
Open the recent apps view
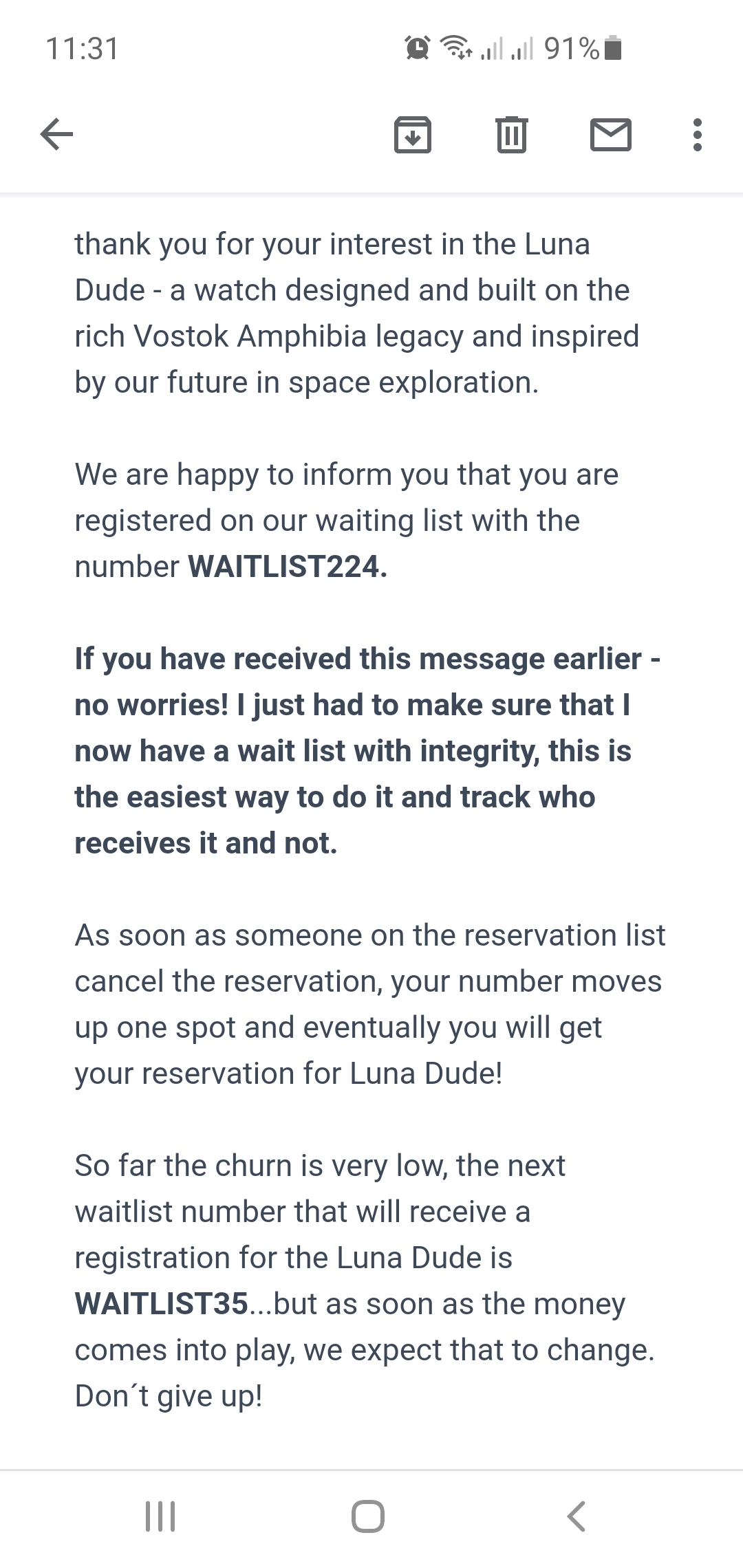(161, 1516)
